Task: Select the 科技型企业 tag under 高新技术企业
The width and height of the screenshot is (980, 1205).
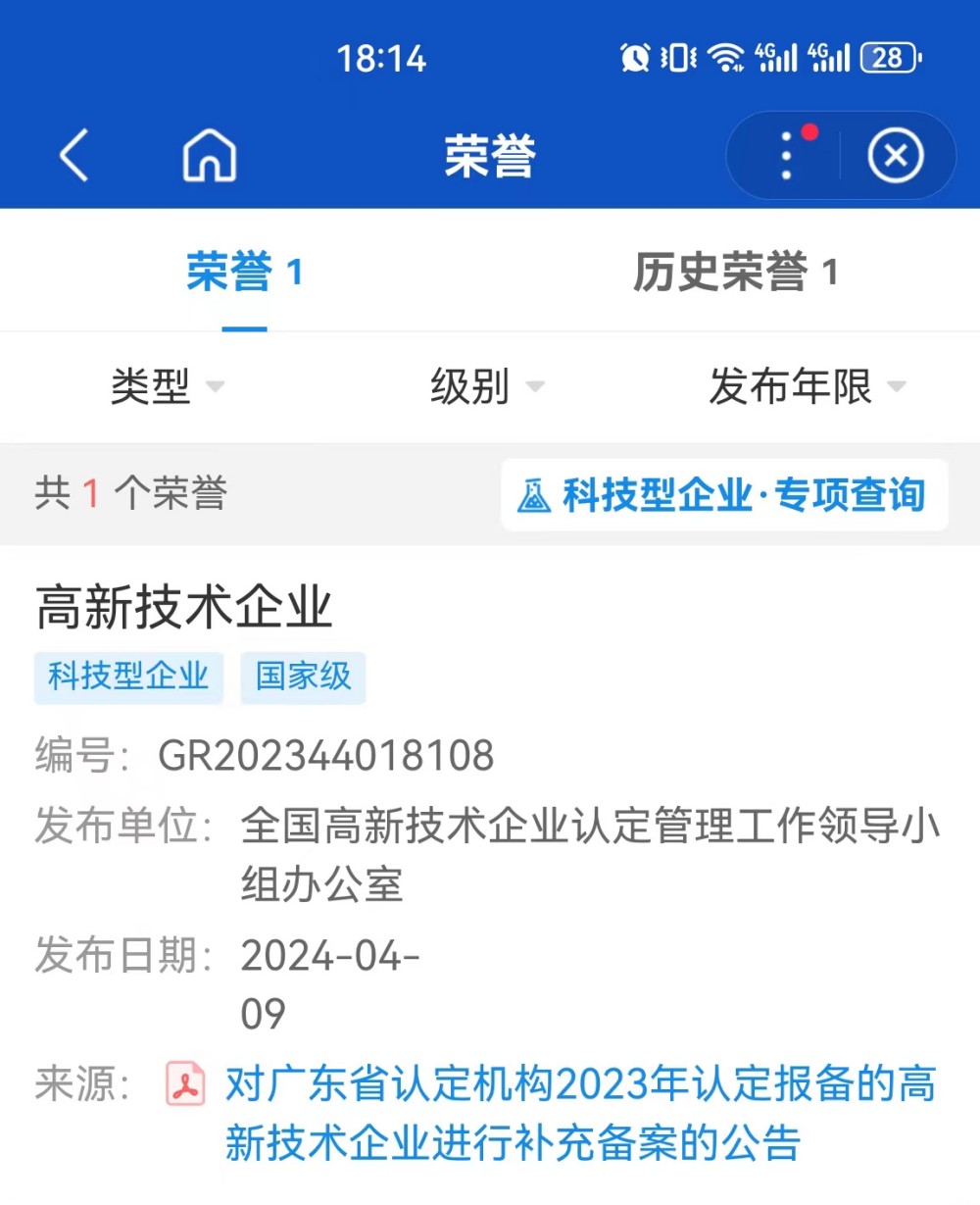Action: point(128,677)
